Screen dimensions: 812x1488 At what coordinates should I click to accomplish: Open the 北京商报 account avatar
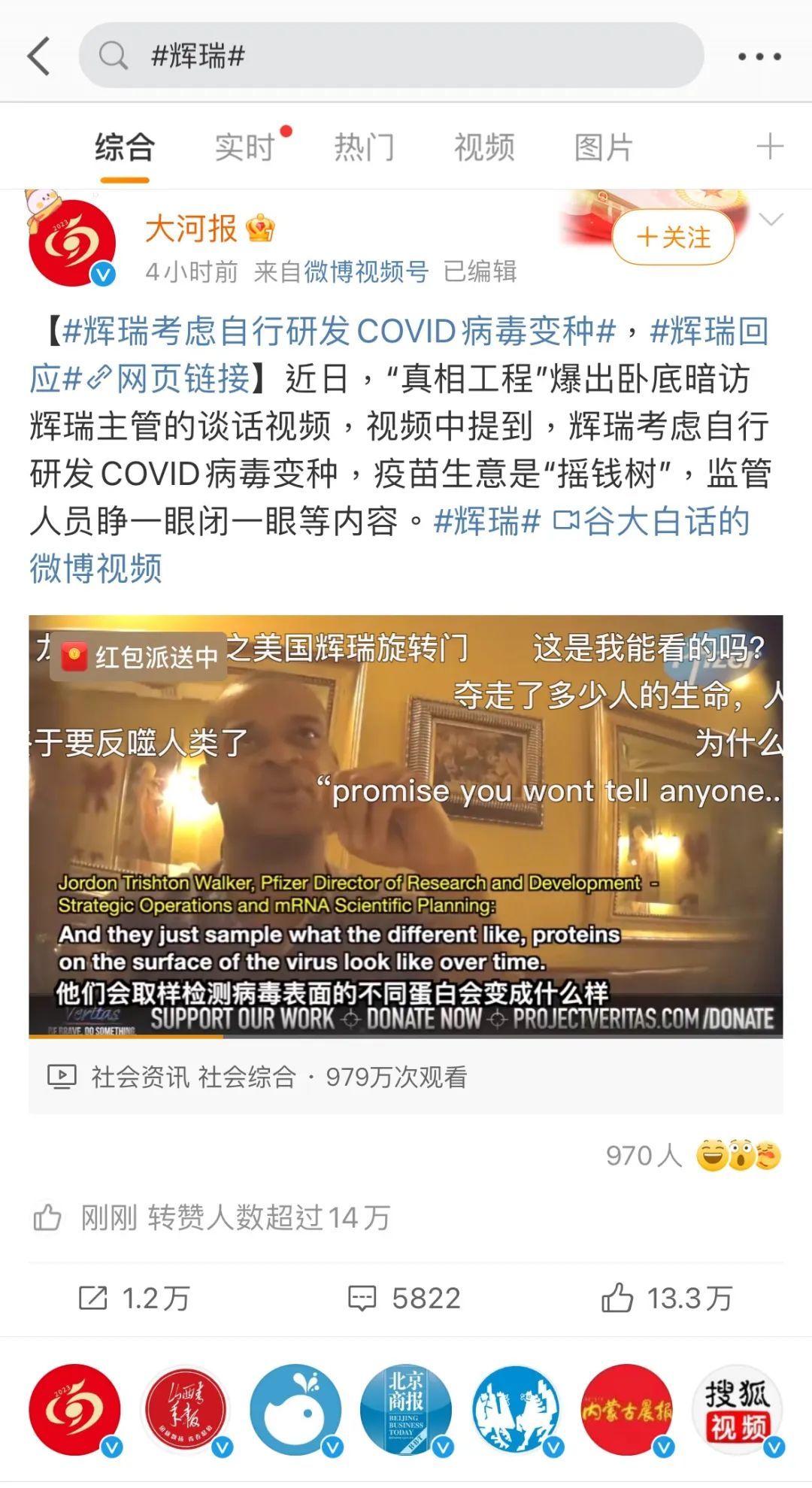(407, 1411)
